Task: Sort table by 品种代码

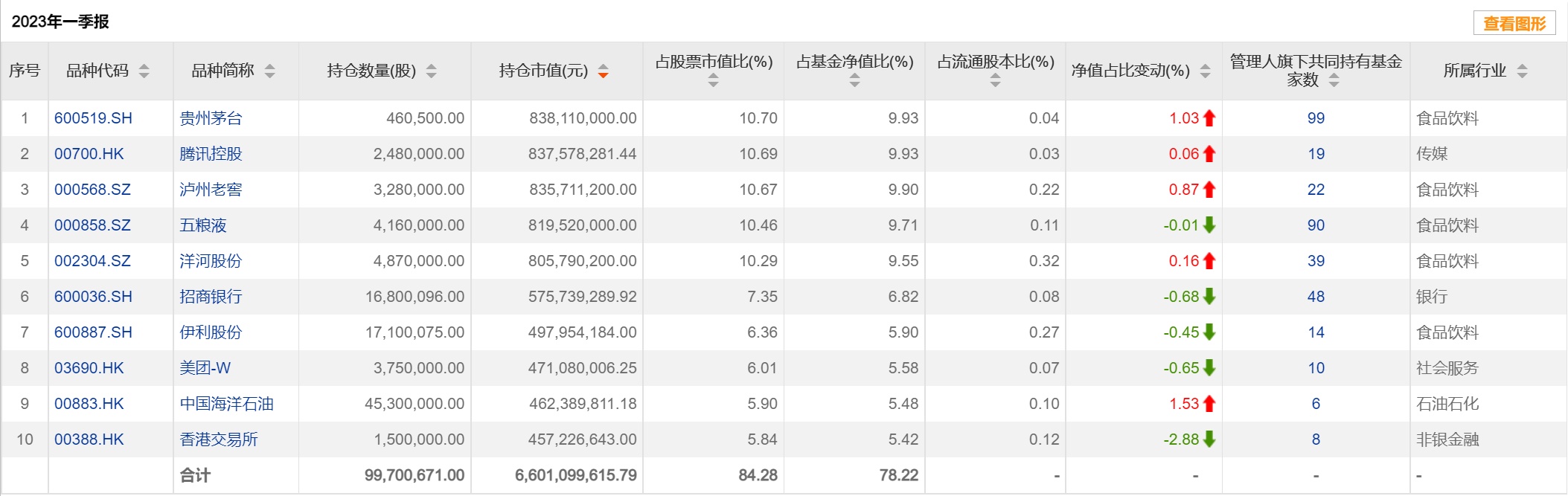Action: click(x=144, y=71)
